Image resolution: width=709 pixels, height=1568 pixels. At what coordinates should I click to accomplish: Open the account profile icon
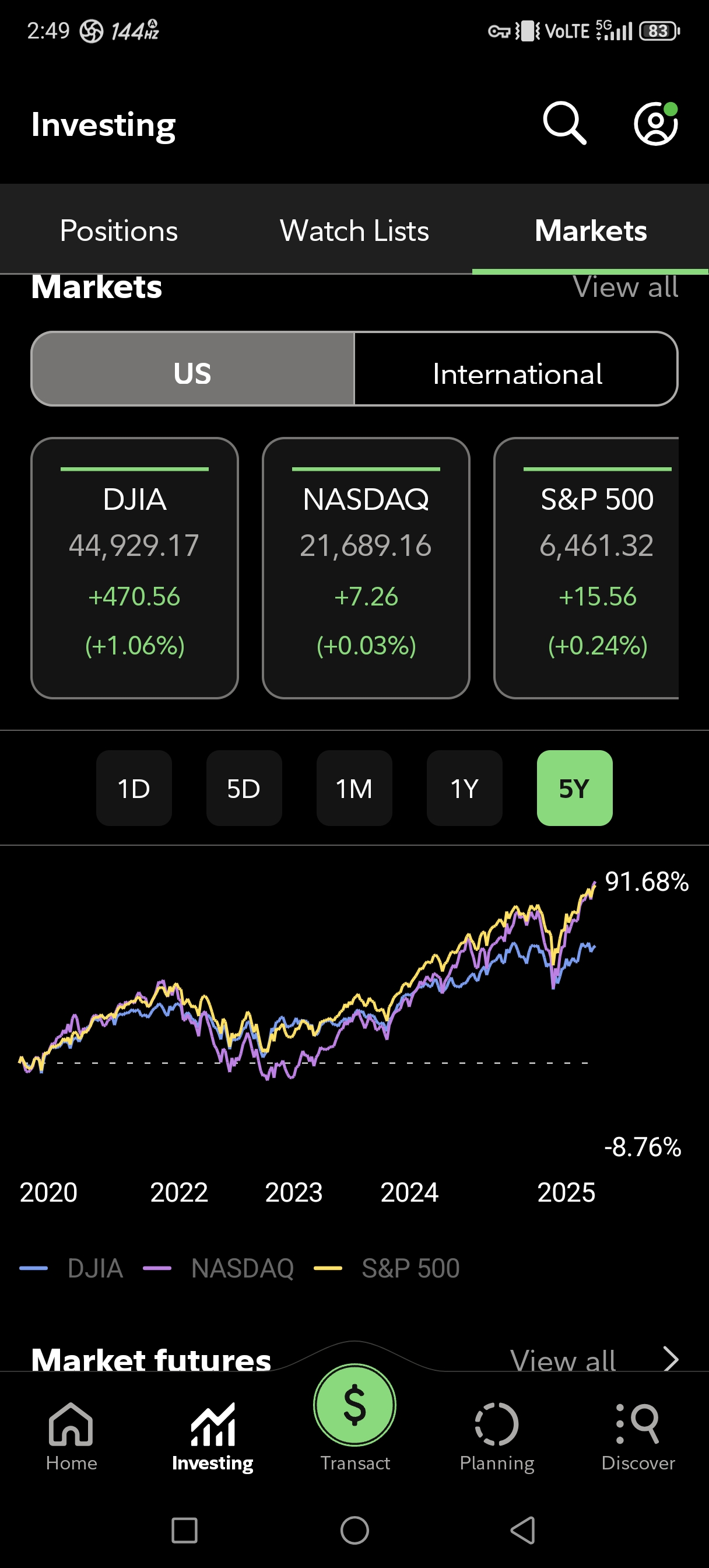pyautogui.click(x=655, y=124)
